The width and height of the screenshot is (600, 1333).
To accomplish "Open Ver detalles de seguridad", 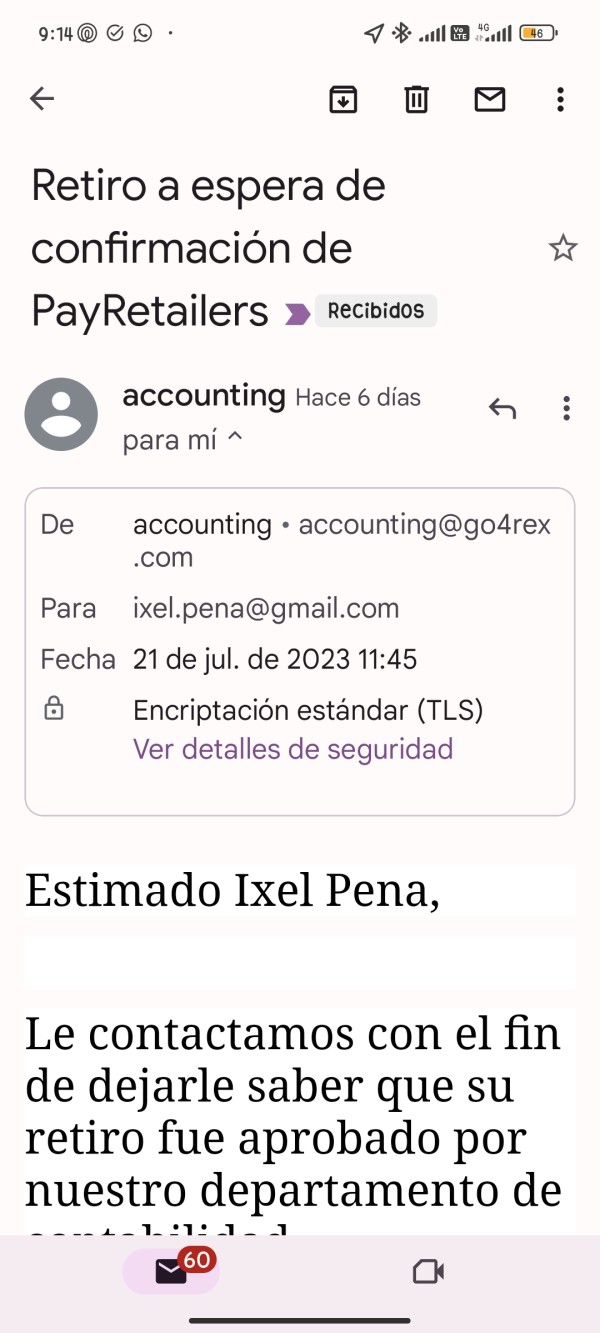I will click(x=293, y=749).
